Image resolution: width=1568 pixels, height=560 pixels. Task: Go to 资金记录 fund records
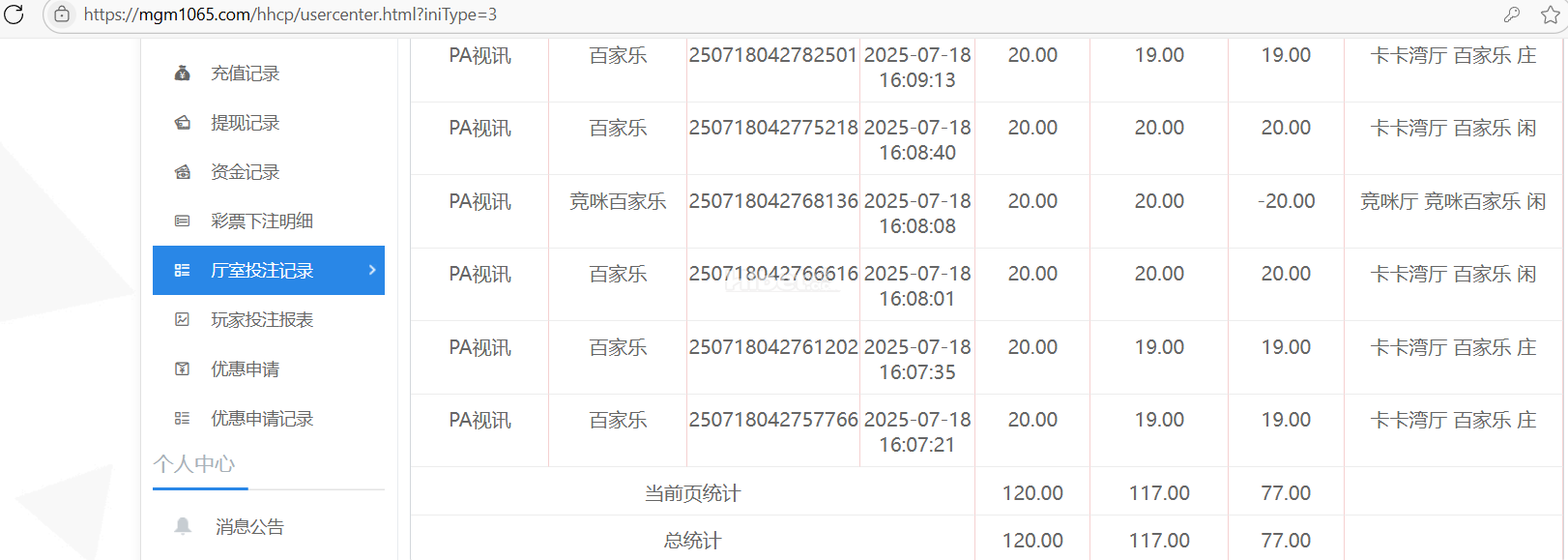pos(245,172)
